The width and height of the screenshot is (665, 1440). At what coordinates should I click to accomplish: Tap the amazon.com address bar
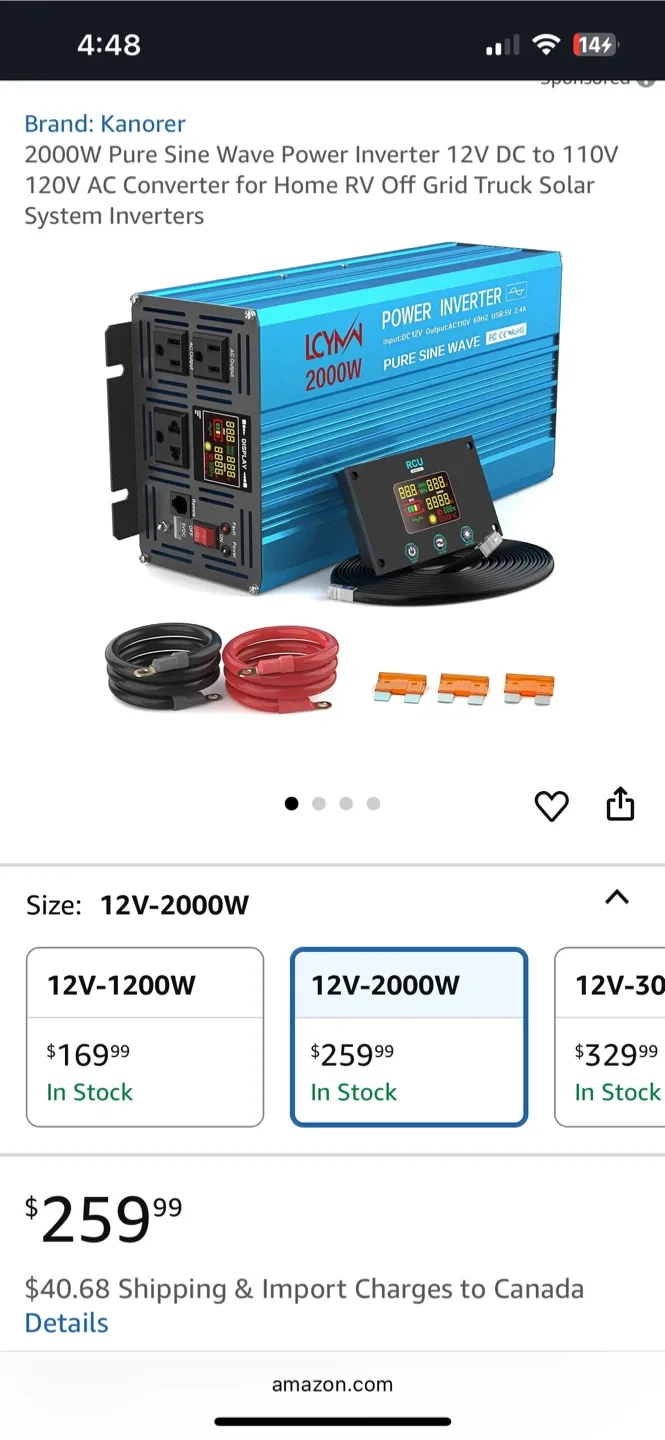[332, 1385]
